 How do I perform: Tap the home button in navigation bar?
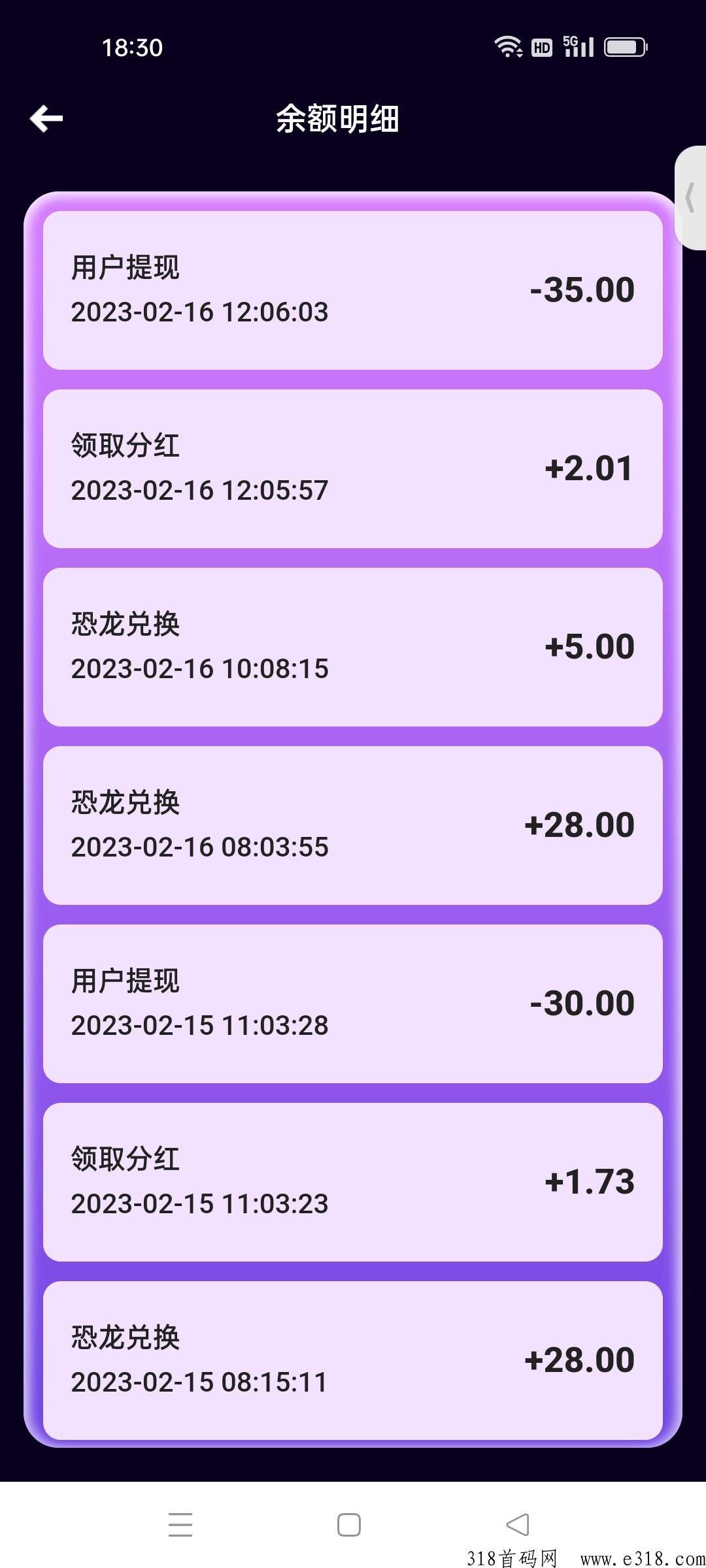coord(350,1524)
